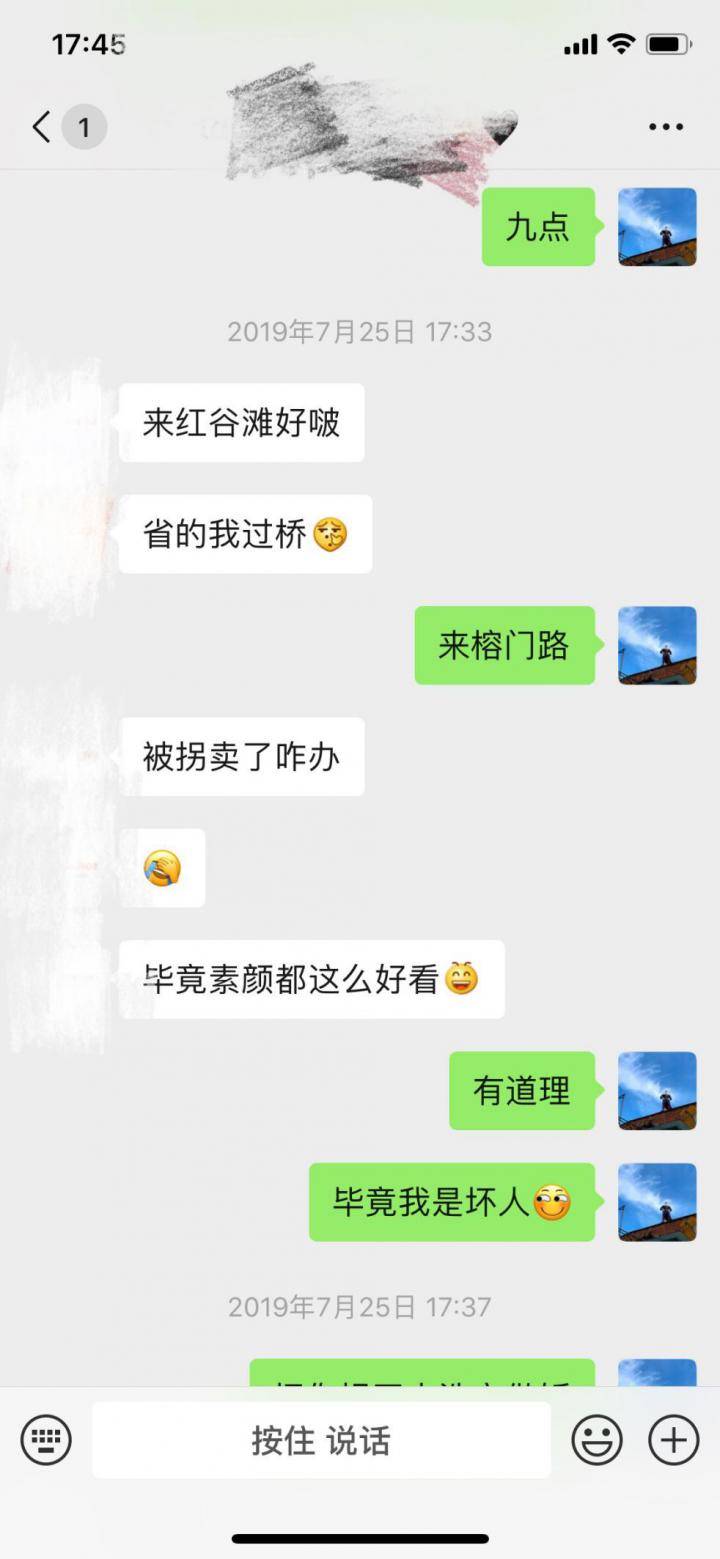Viewport: 720px width, 1559px height.
Task: Open your own avatar next to 九点 message
Action: point(657,228)
